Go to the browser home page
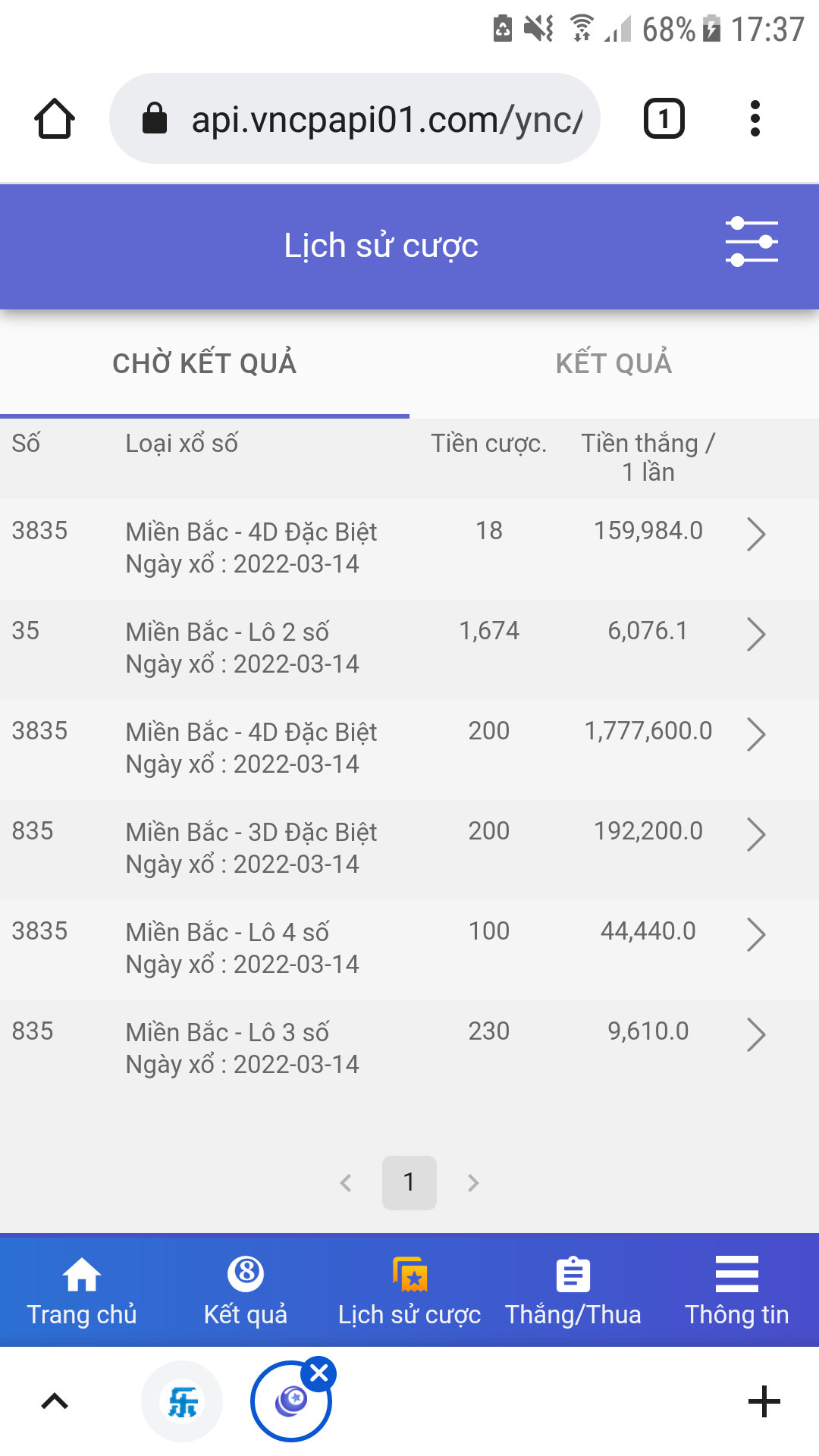 [55, 119]
